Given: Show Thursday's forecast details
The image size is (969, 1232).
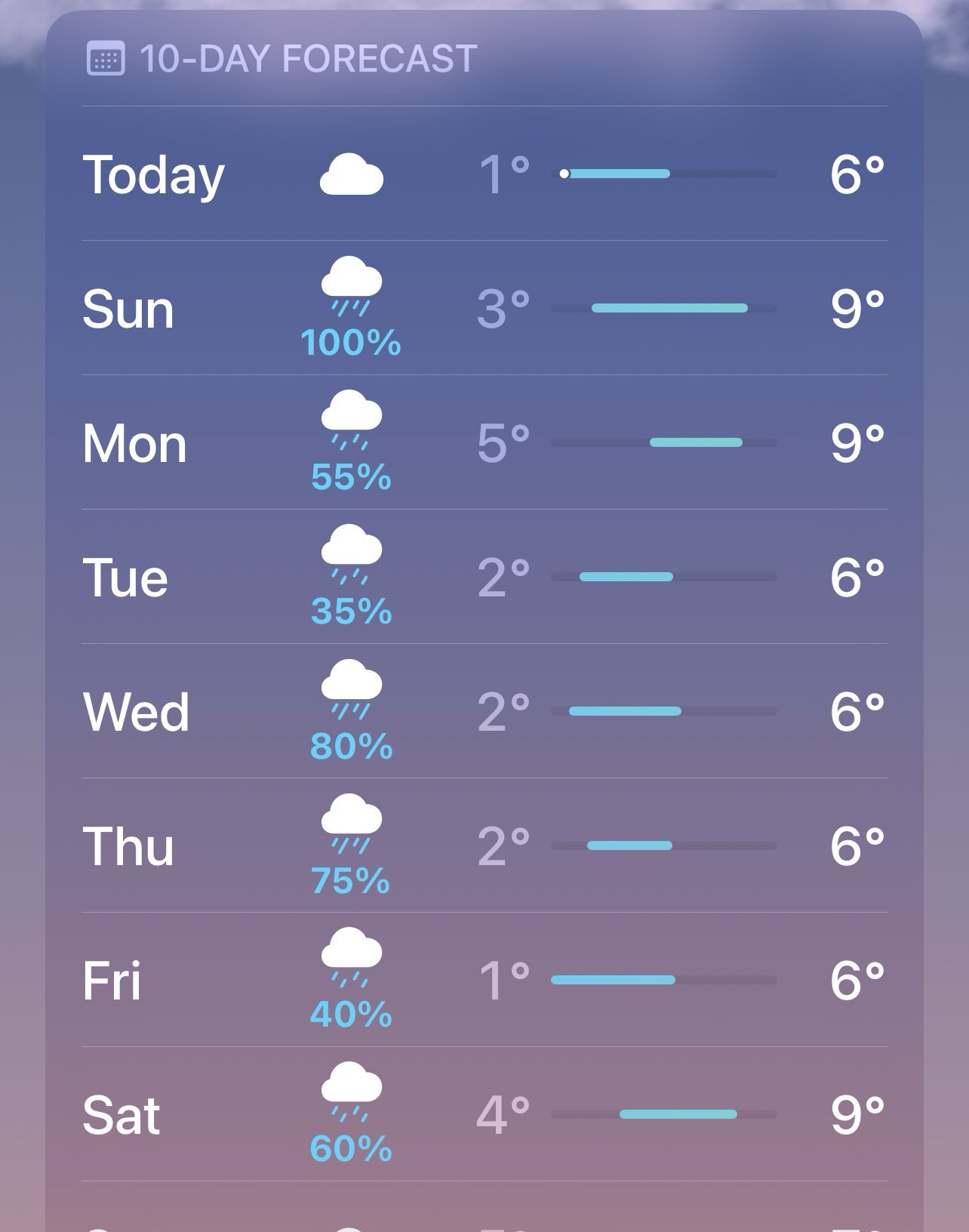Looking at the screenshot, I should [x=483, y=846].
